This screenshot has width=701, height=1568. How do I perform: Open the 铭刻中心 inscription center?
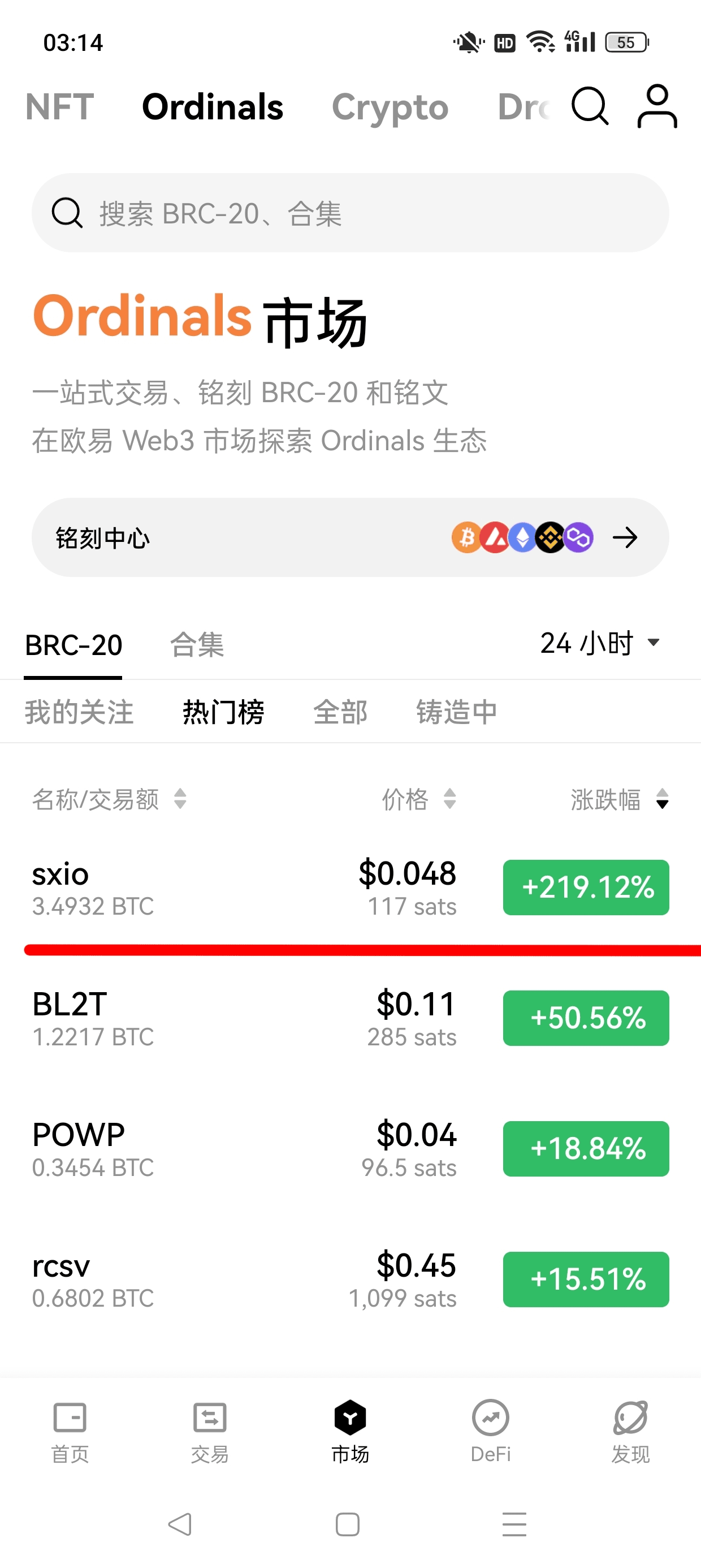[x=350, y=537]
